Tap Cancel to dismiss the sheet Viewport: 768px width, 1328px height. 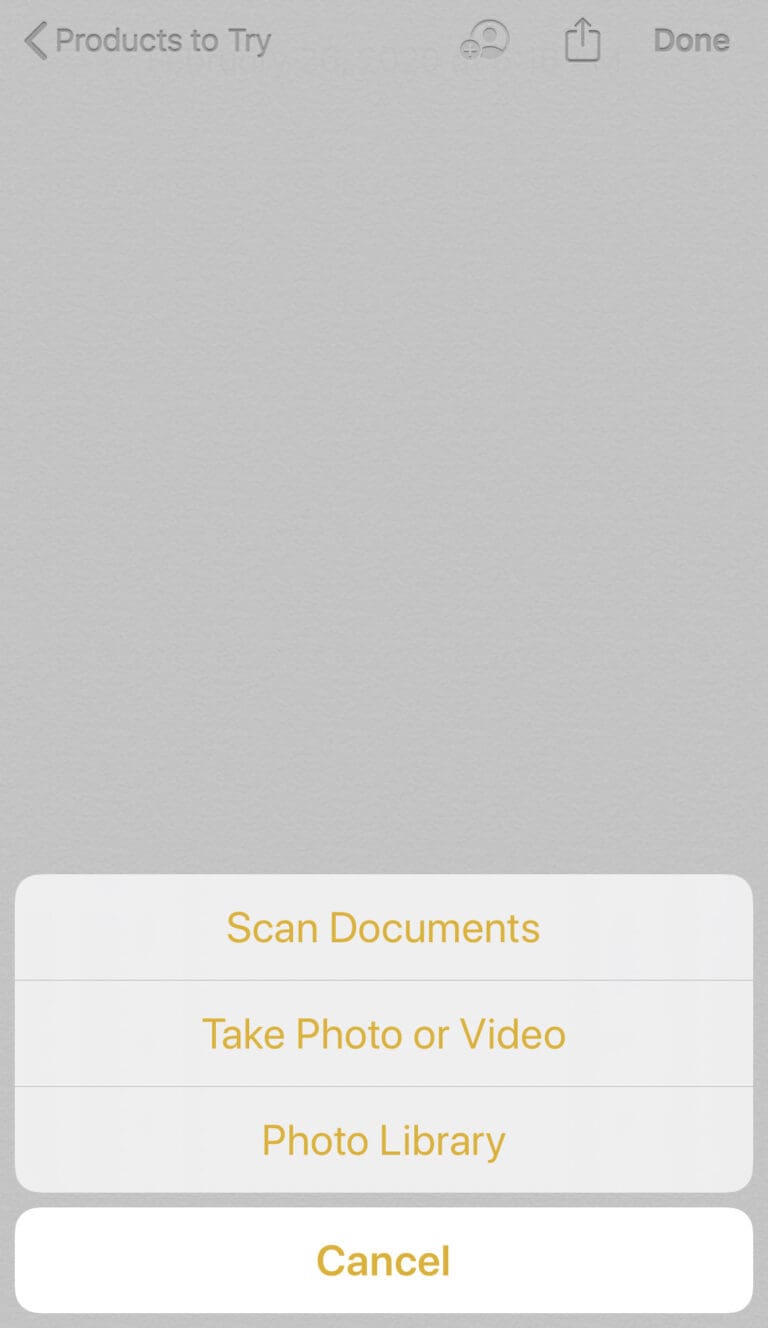point(383,1261)
